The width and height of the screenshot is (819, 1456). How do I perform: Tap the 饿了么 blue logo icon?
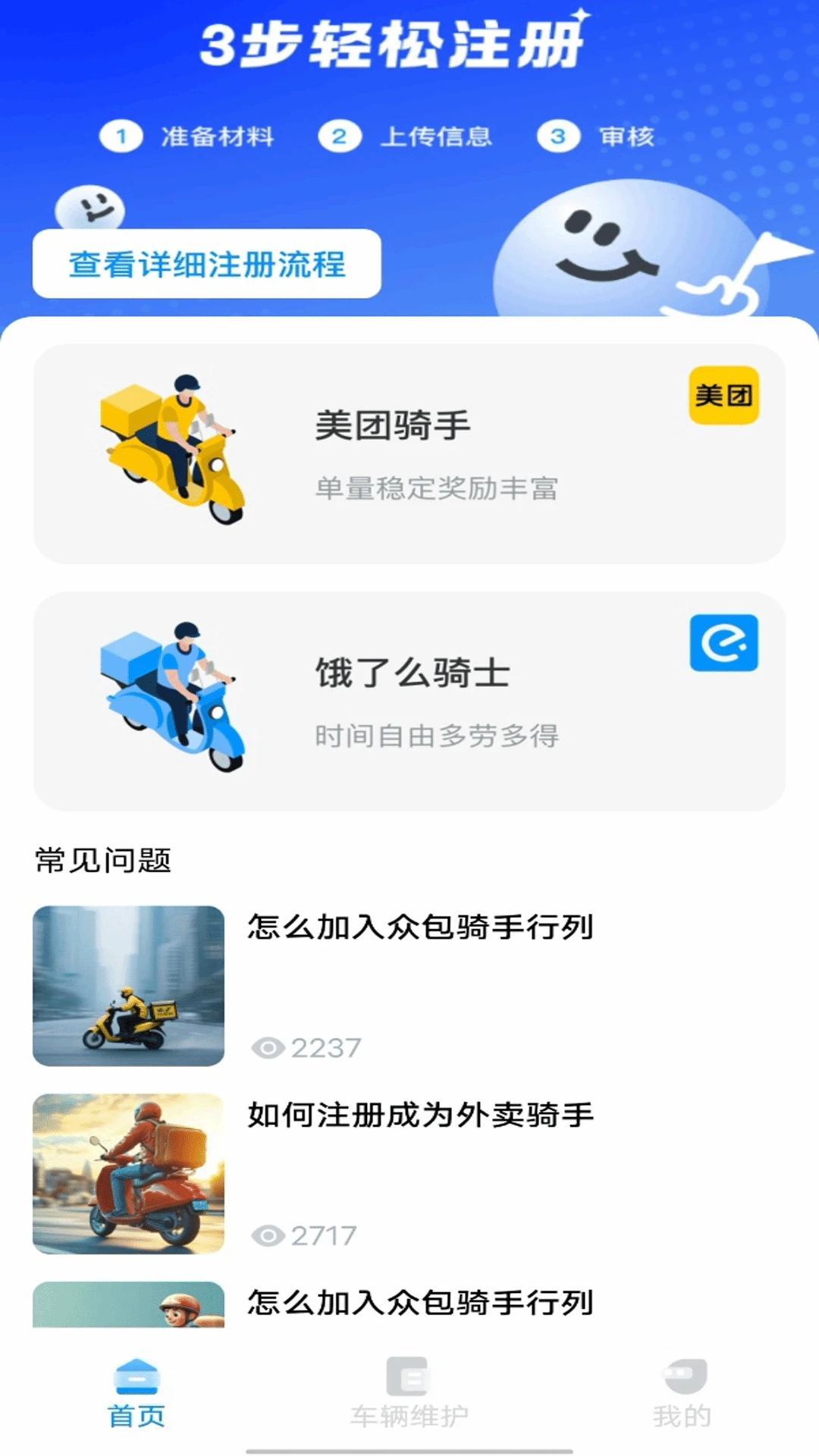coord(722,644)
